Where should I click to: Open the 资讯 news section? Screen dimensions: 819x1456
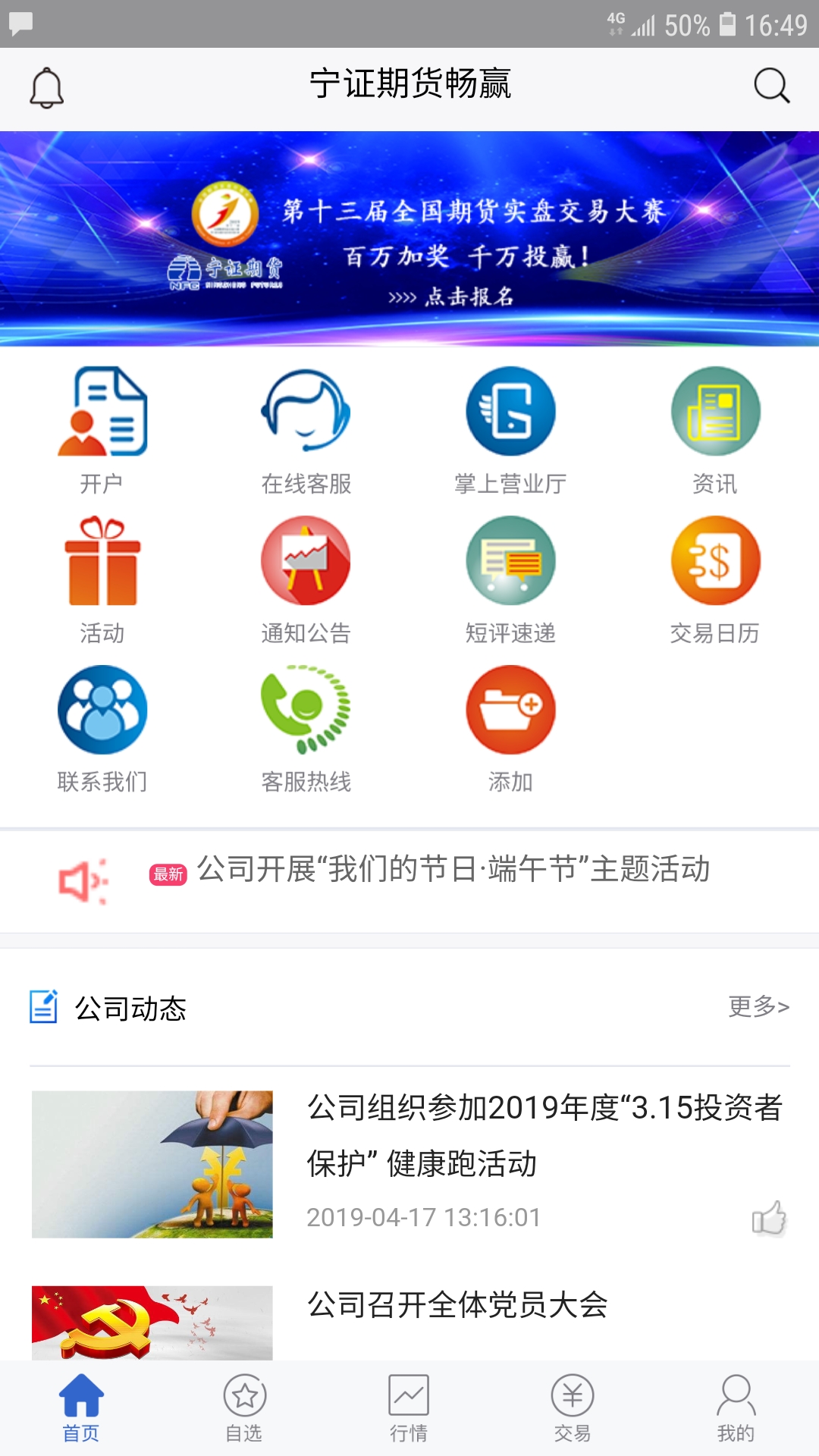coord(715,430)
